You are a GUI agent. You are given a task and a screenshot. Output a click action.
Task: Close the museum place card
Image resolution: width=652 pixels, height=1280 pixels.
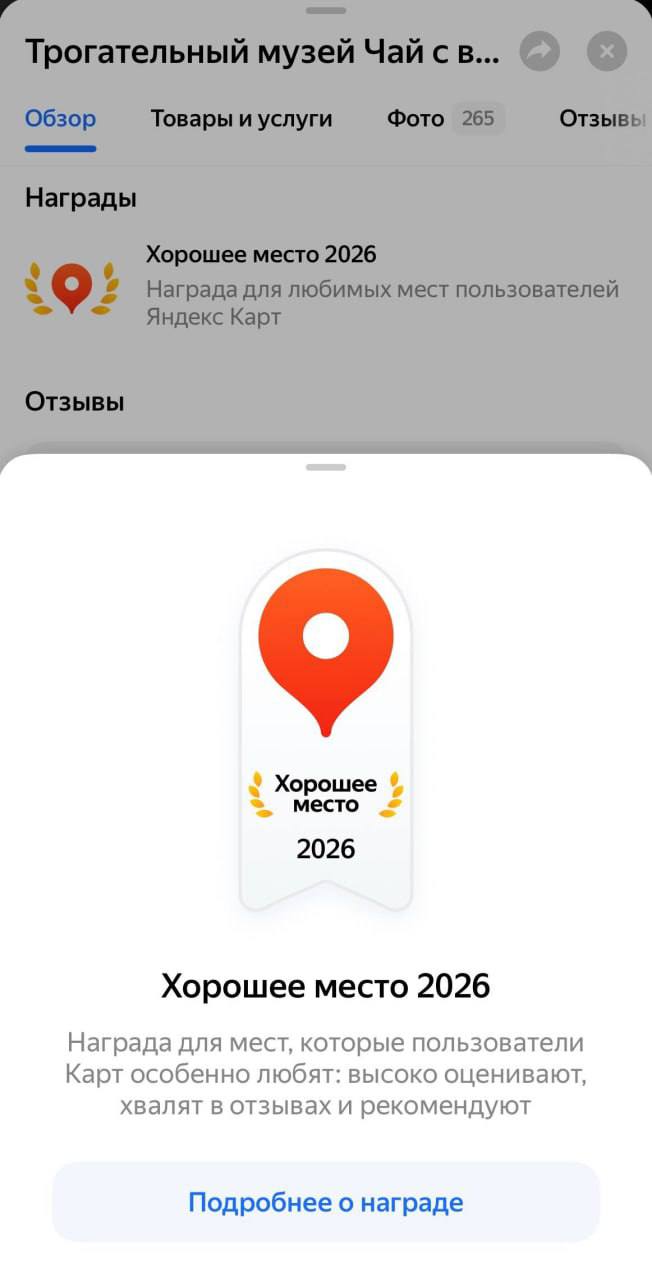click(607, 52)
